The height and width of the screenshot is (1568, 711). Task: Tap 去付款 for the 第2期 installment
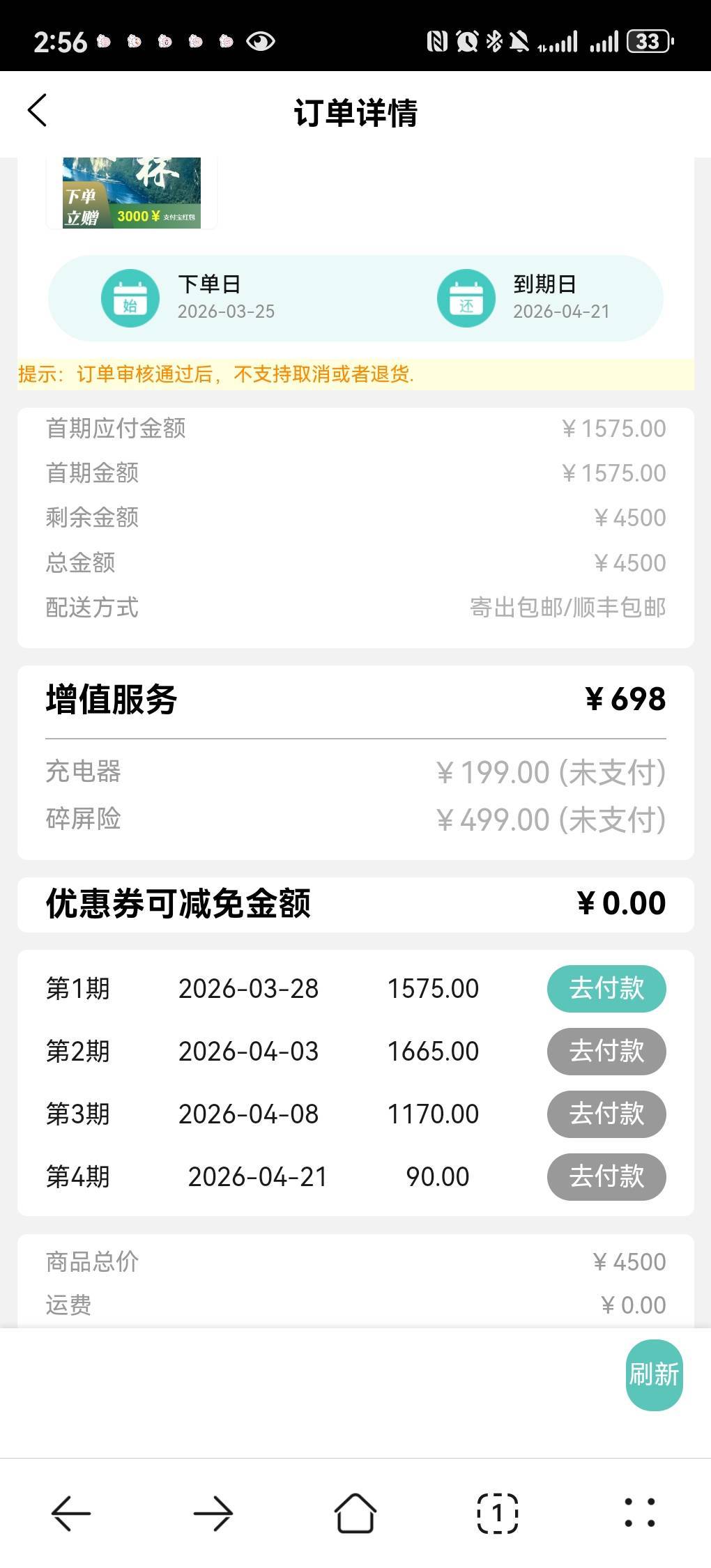point(606,1051)
